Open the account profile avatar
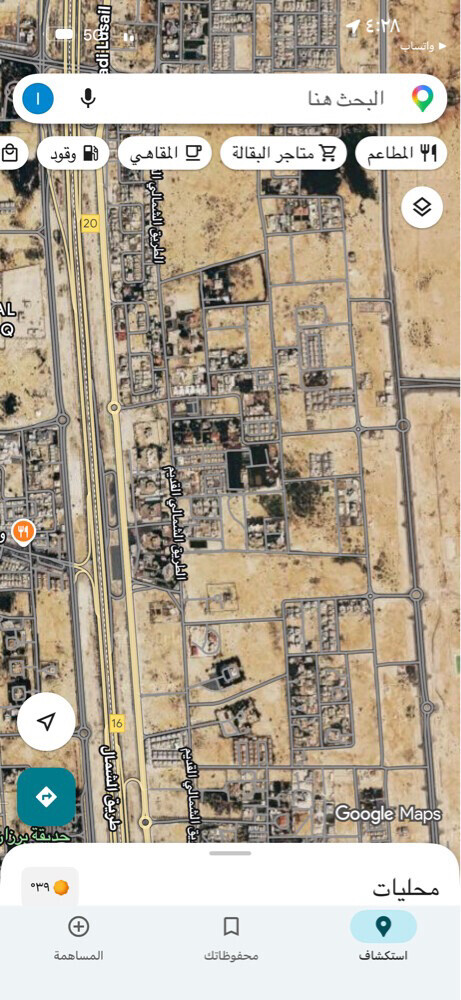The image size is (461, 1000). (x=38, y=99)
